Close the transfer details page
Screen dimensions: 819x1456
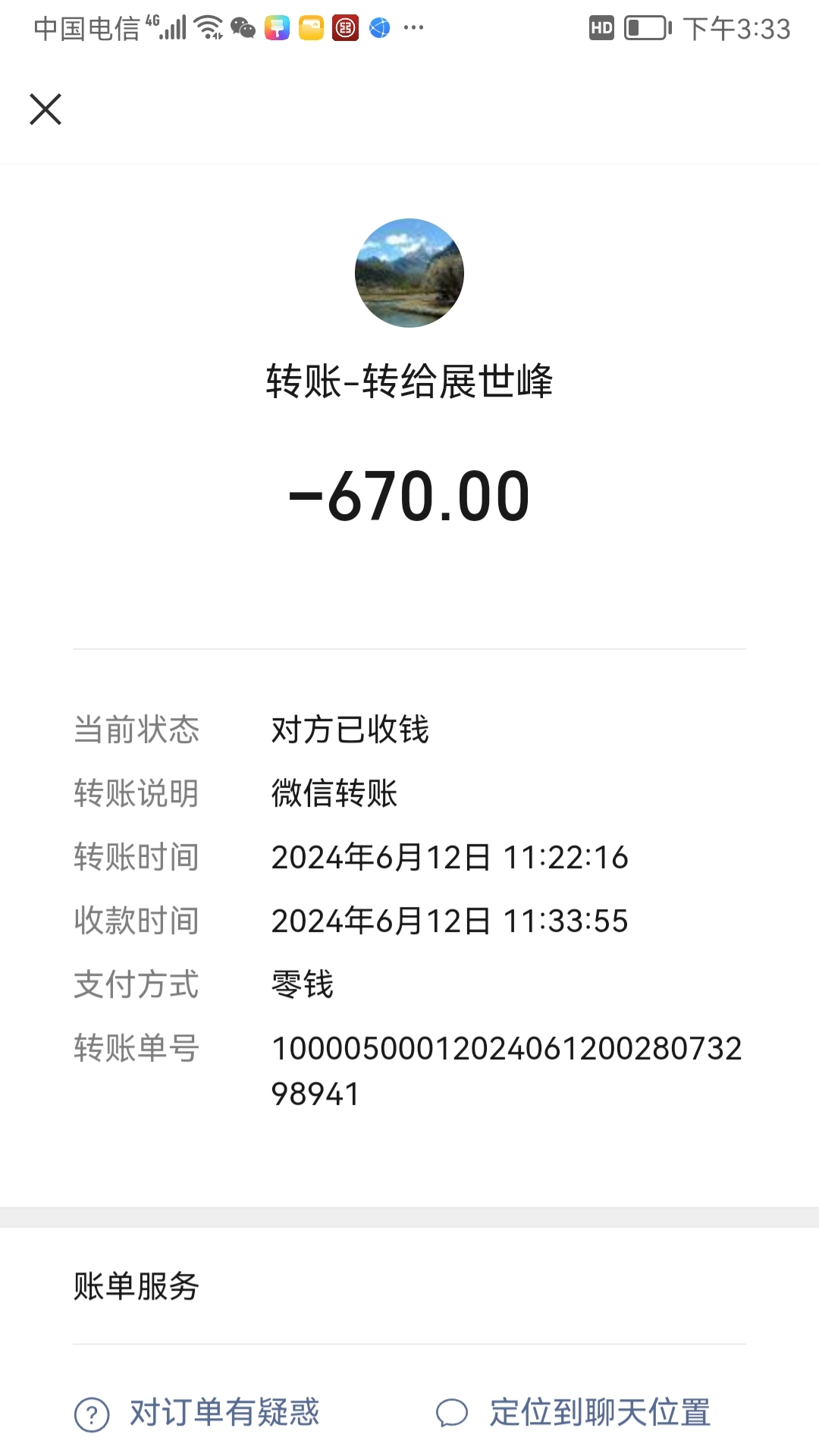click(x=45, y=109)
